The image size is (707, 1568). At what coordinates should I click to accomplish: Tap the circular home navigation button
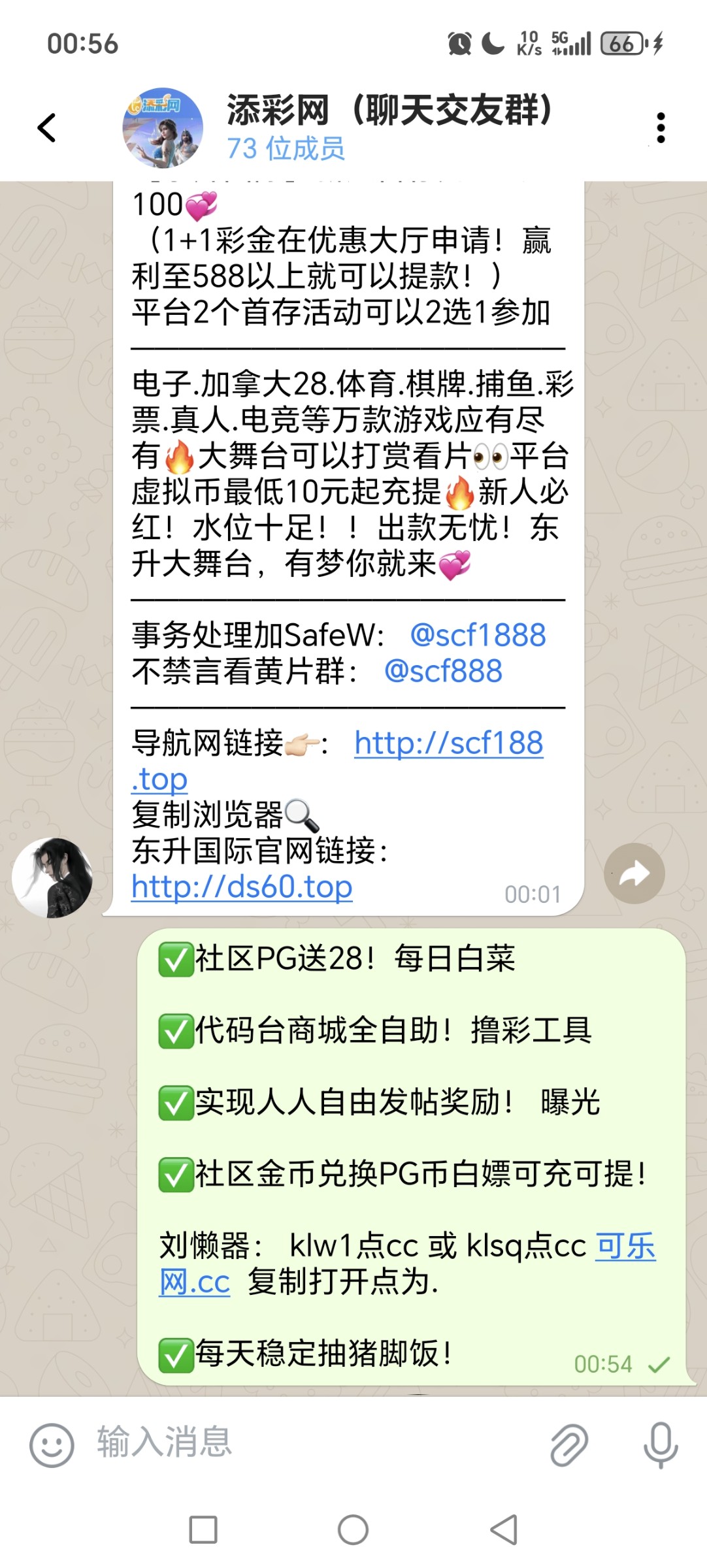point(353,1529)
